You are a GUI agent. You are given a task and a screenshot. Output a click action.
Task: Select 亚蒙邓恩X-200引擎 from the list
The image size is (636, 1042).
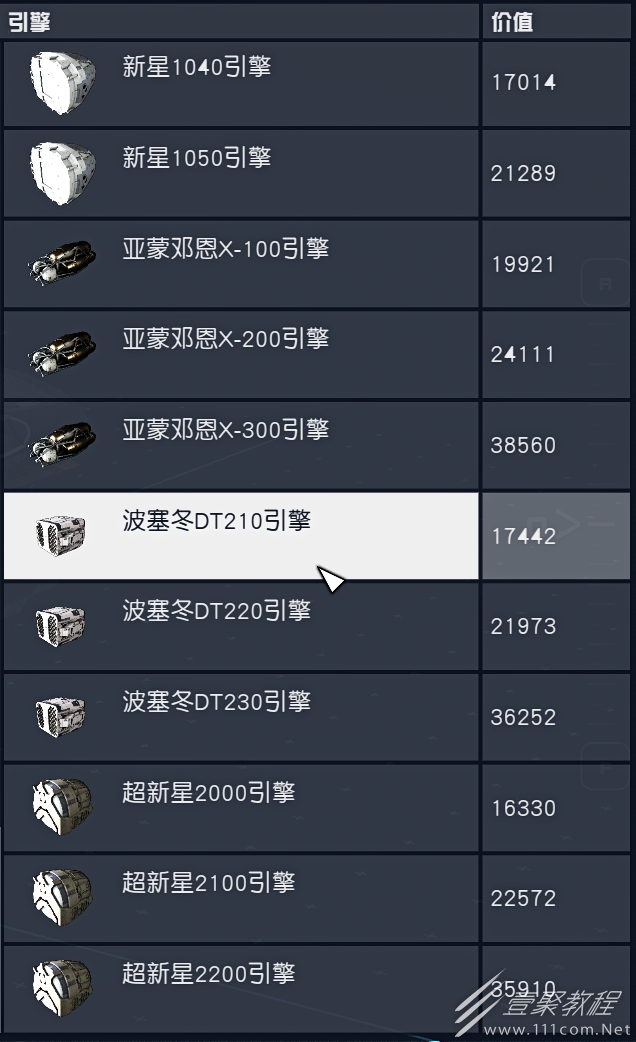click(x=241, y=355)
